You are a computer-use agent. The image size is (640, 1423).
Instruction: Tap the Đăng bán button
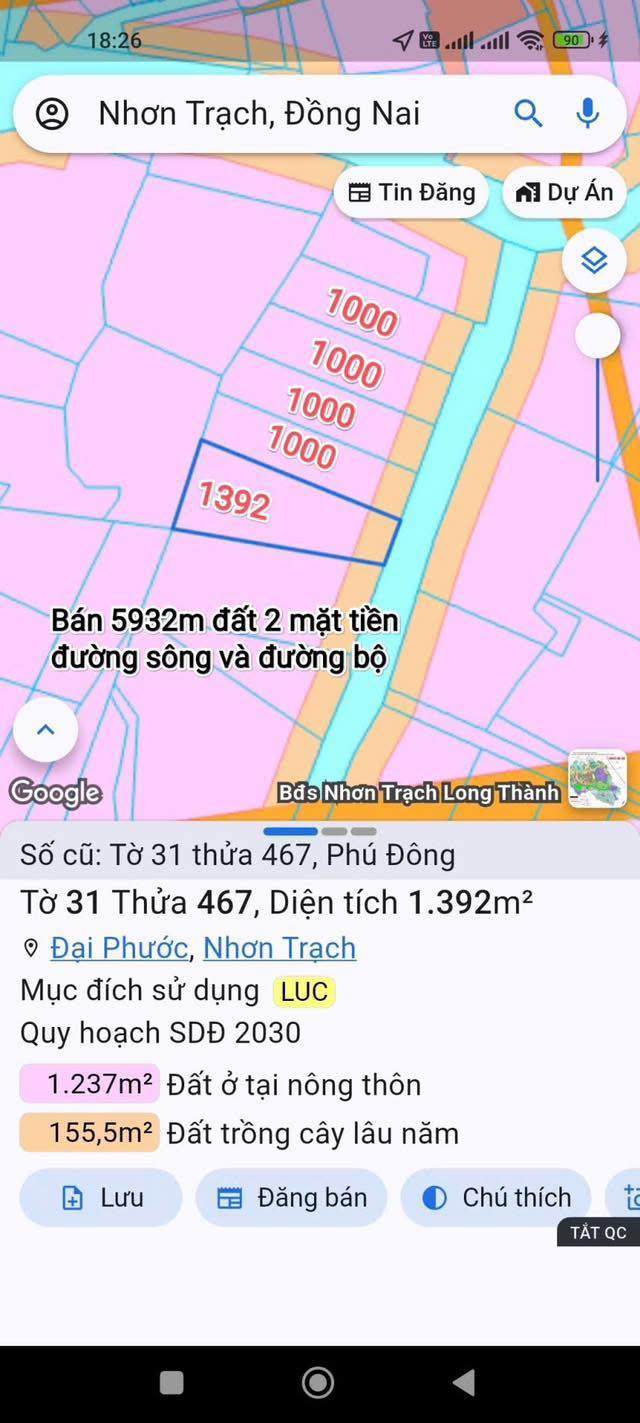[291, 1197]
